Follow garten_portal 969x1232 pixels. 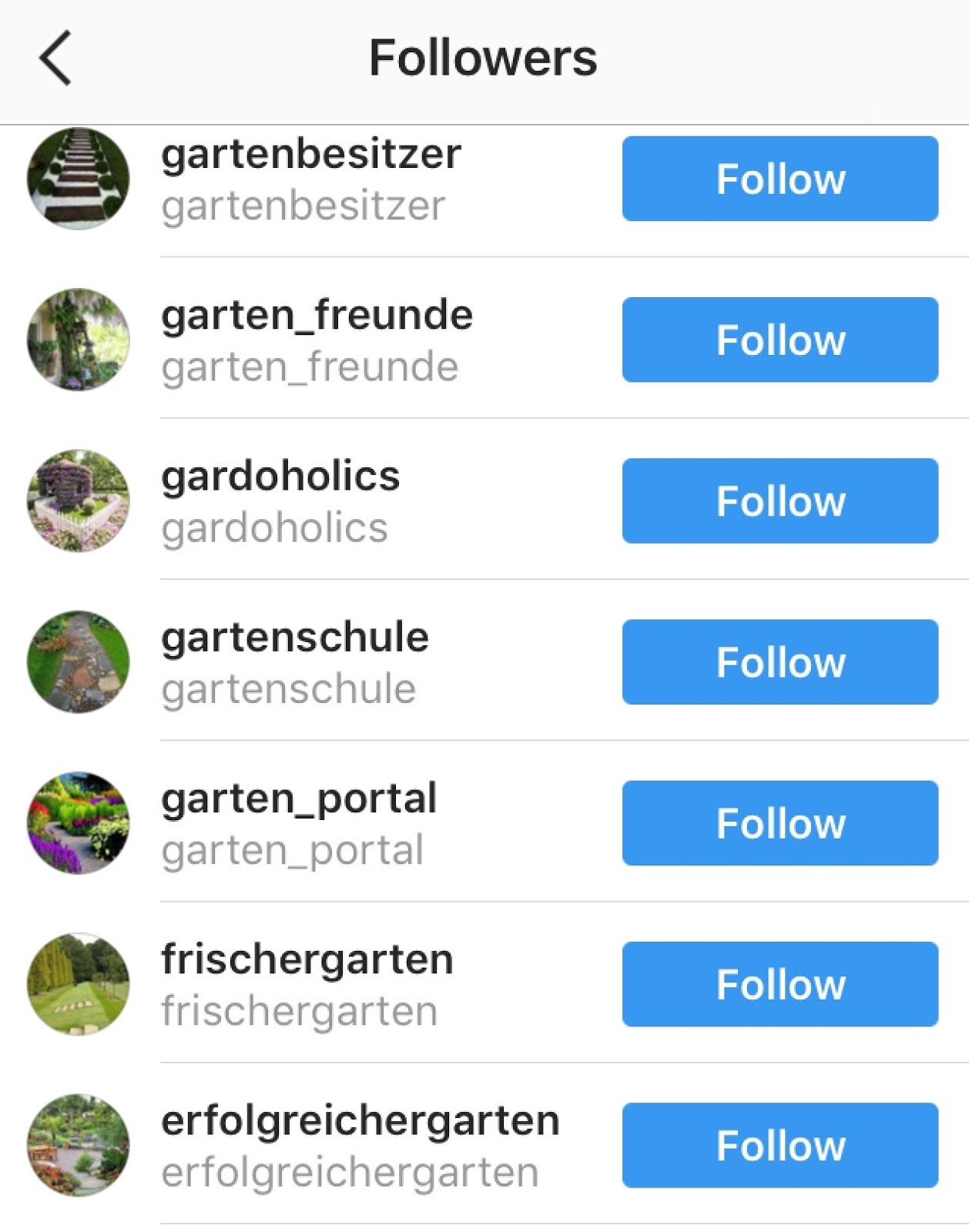coord(780,822)
